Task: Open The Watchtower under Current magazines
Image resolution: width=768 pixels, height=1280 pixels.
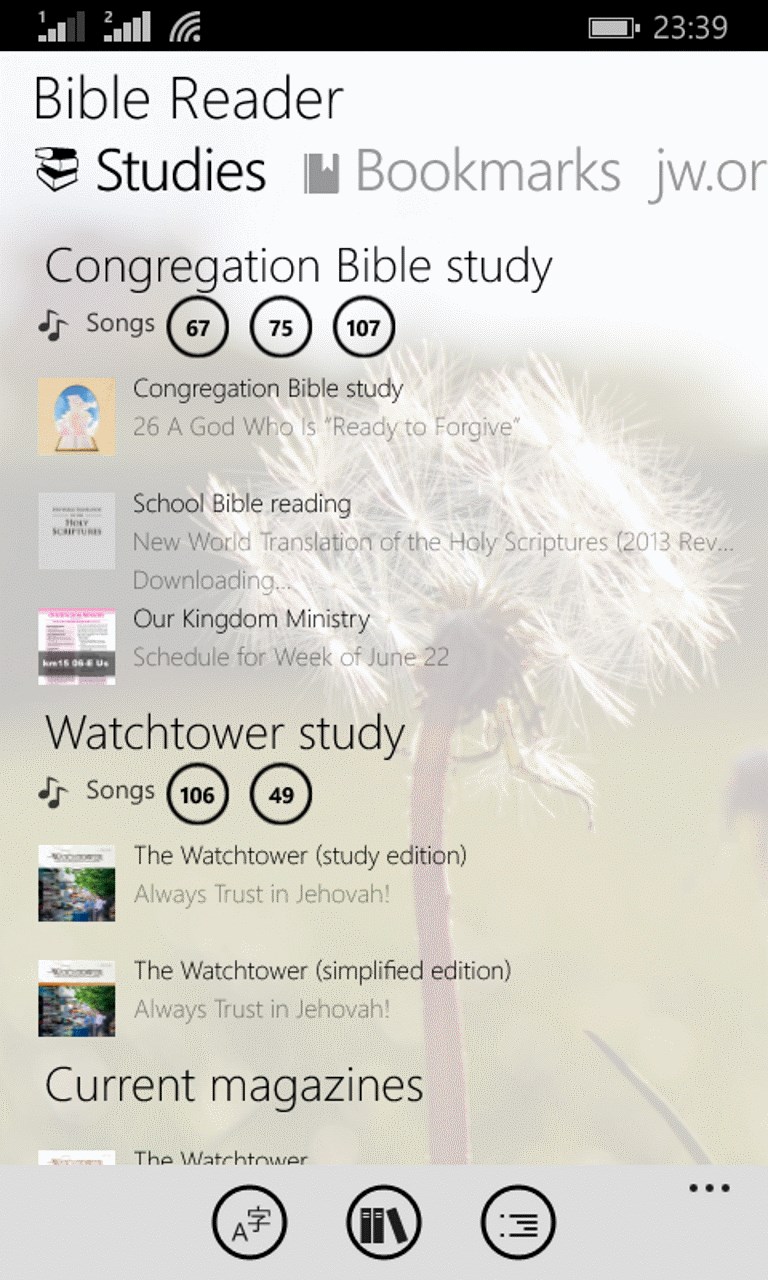Action: 220,1158
